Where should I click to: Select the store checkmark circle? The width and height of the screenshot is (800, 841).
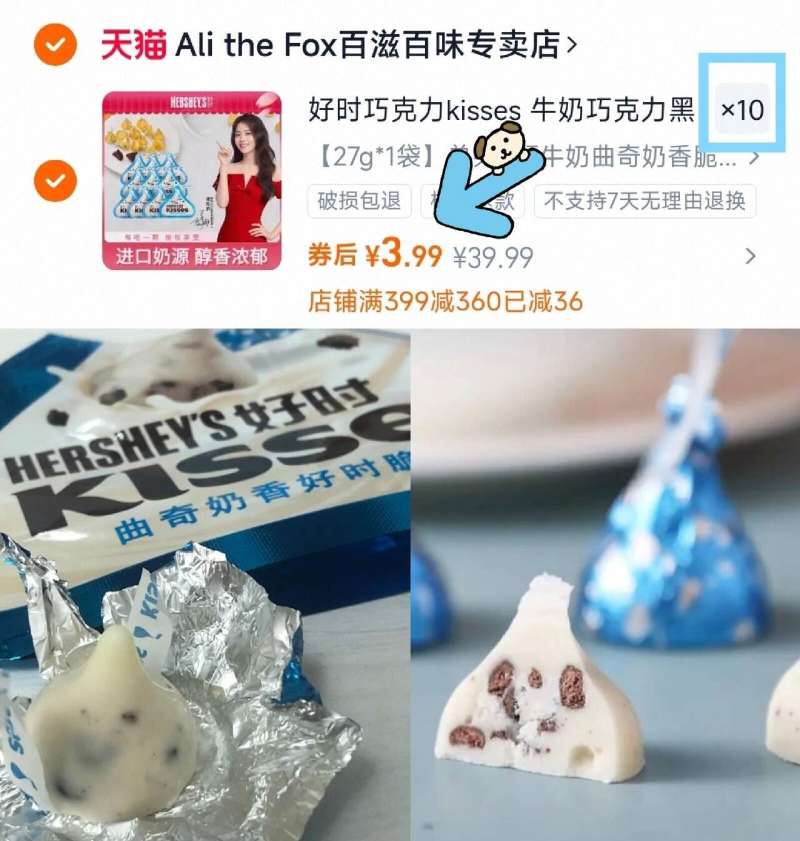55,41
